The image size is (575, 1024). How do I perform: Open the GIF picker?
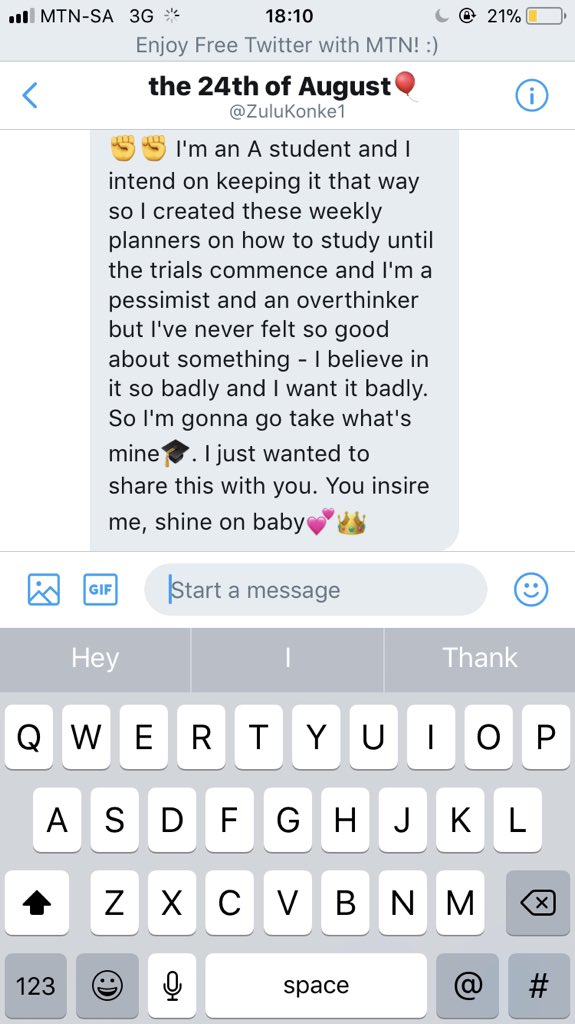click(x=101, y=589)
